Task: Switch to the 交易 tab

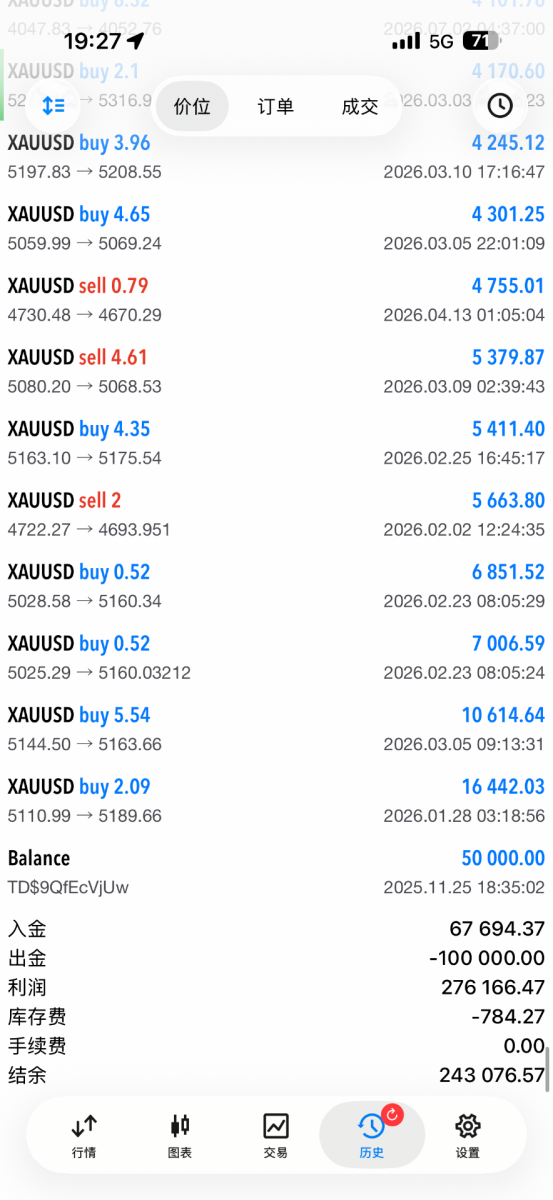Action: [x=276, y=1137]
